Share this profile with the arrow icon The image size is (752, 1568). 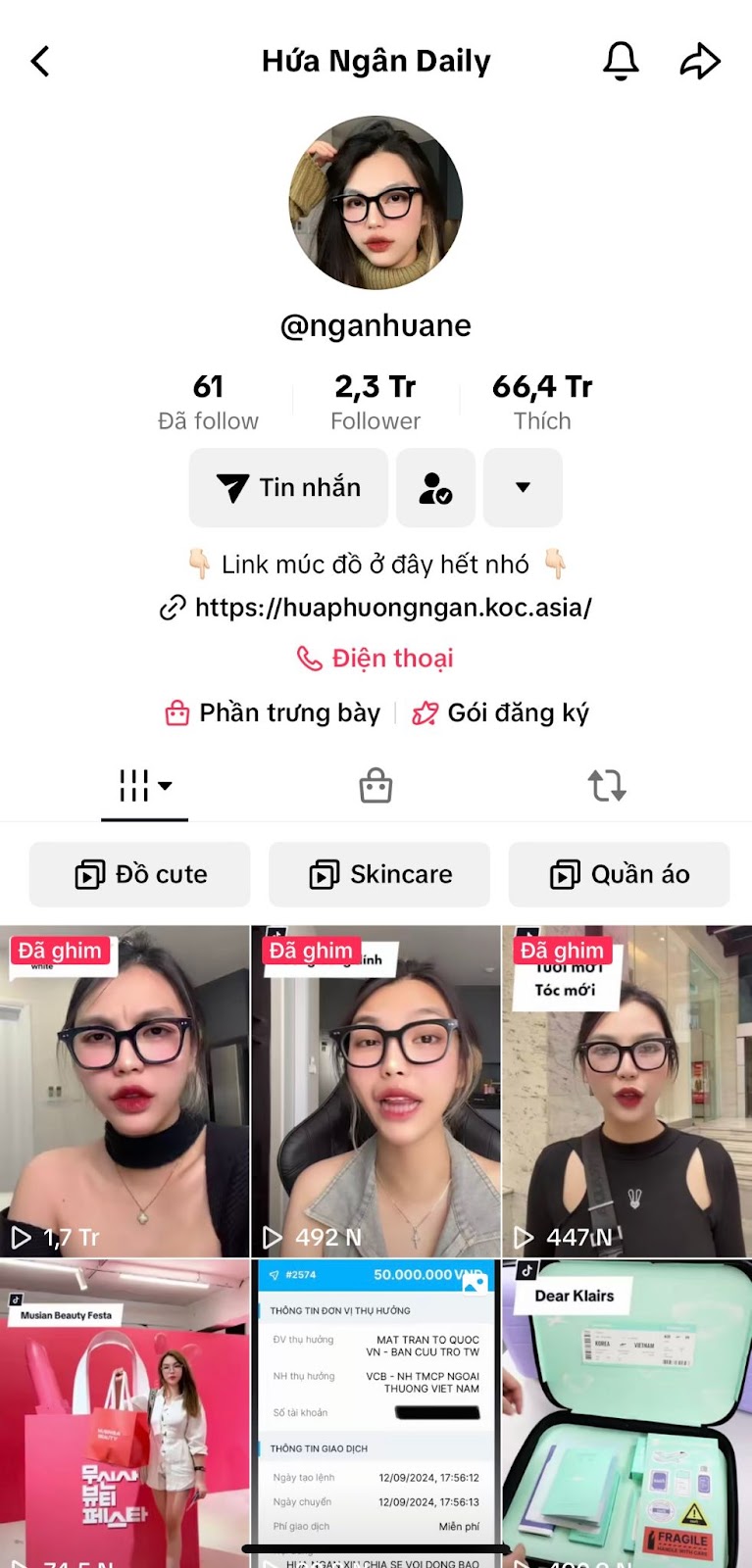click(x=700, y=62)
